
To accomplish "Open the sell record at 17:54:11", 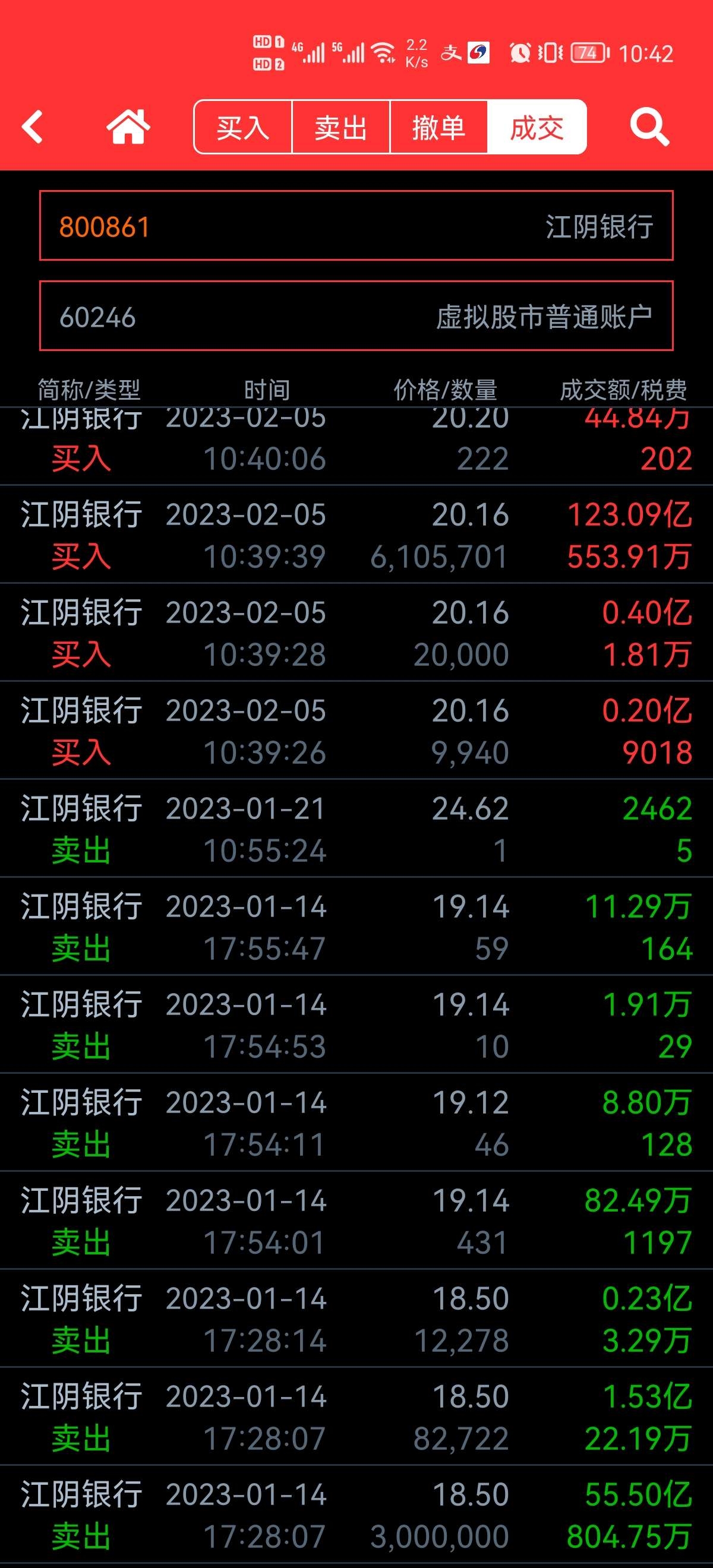I will [356, 1123].
